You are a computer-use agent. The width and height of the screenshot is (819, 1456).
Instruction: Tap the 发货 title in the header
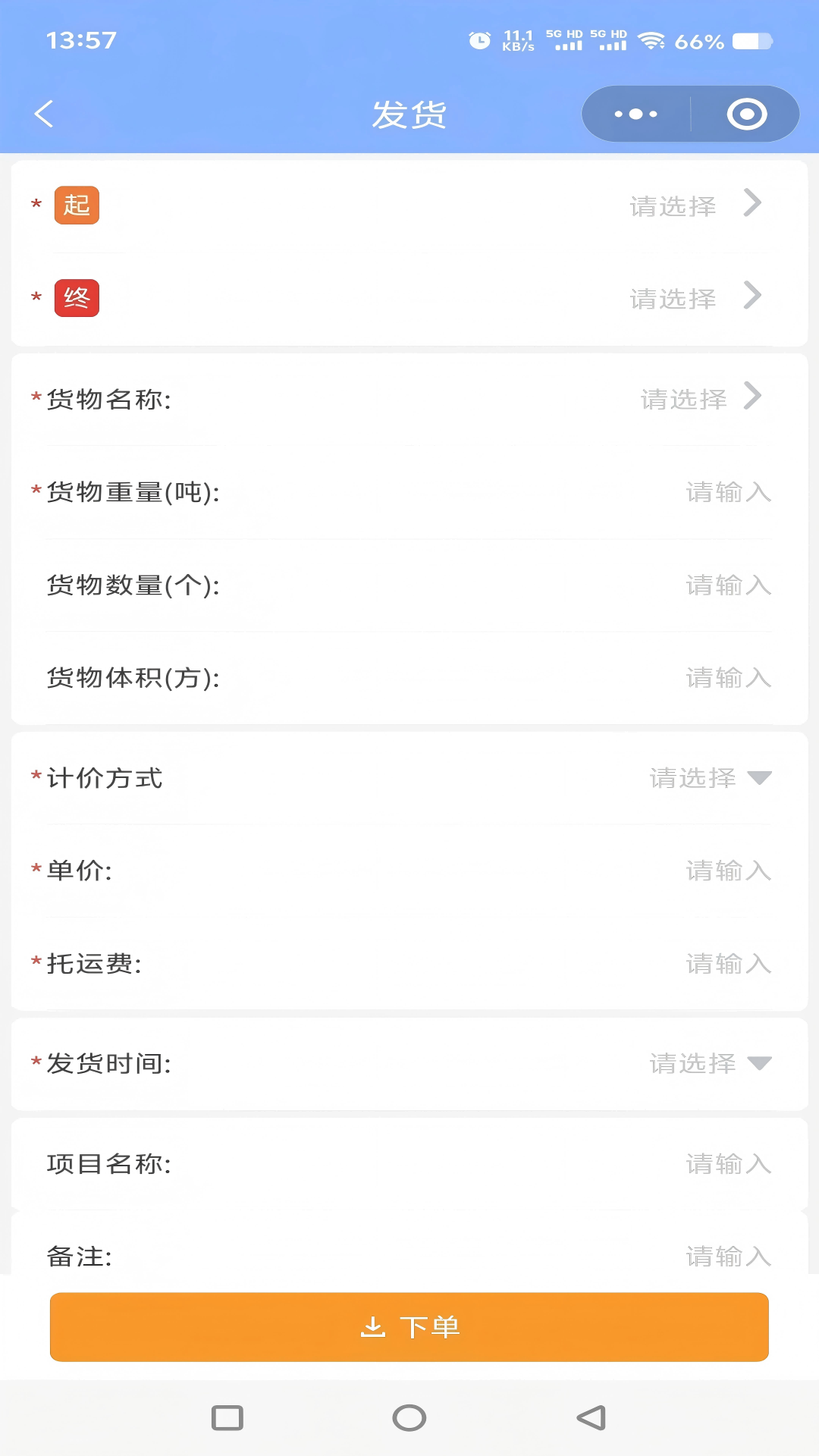pyautogui.click(x=409, y=113)
